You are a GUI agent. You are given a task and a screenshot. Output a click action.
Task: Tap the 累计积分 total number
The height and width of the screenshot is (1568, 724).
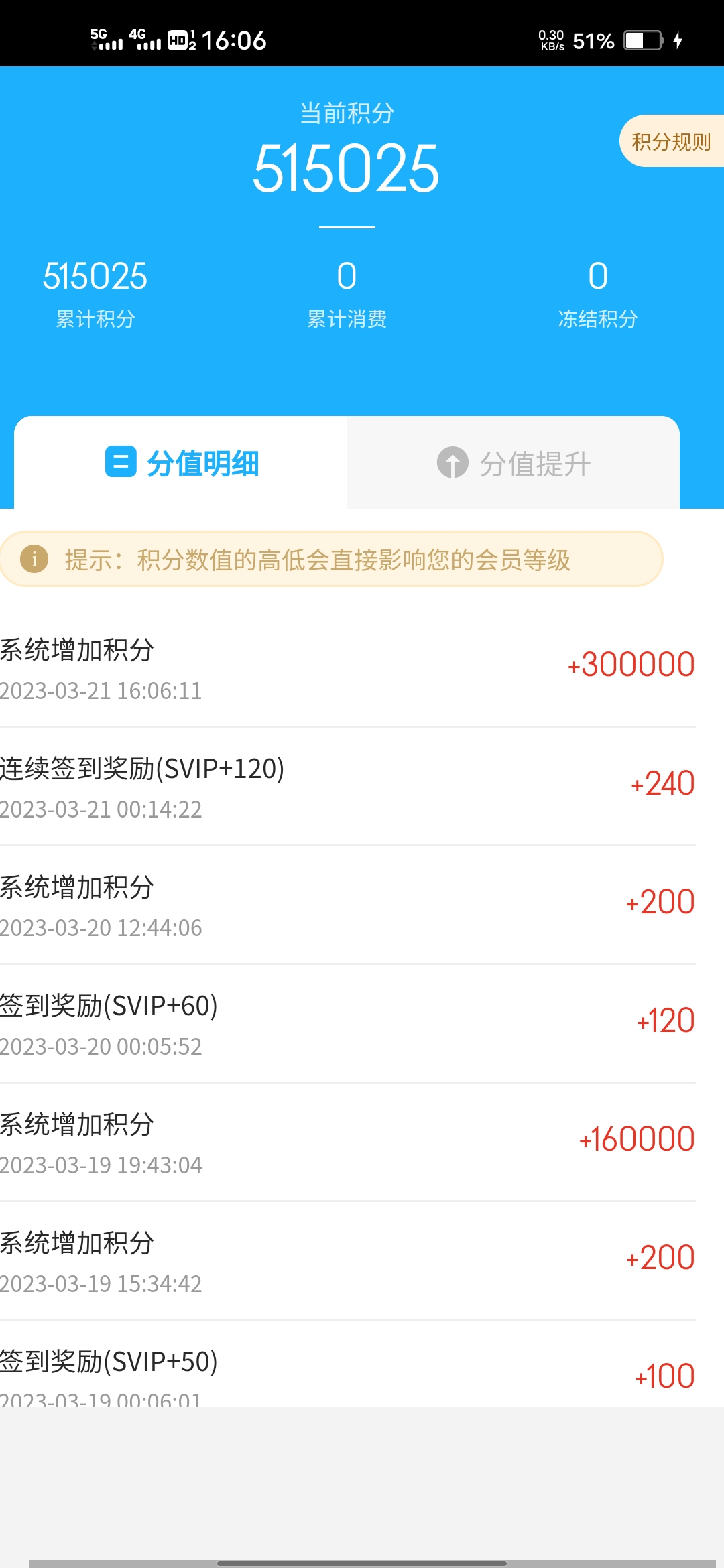tap(95, 275)
